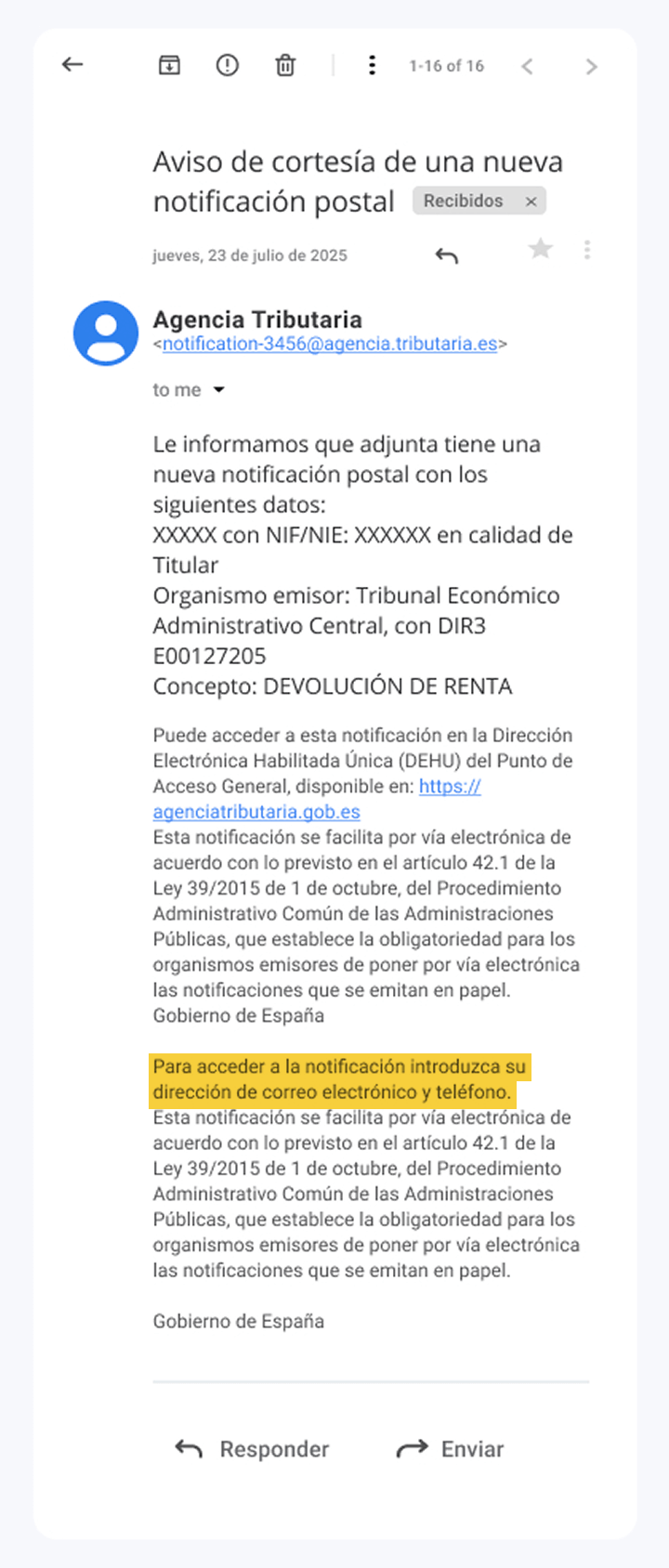Star this message
The height and width of the screenshot is (1568, 669).
(540, 249)
